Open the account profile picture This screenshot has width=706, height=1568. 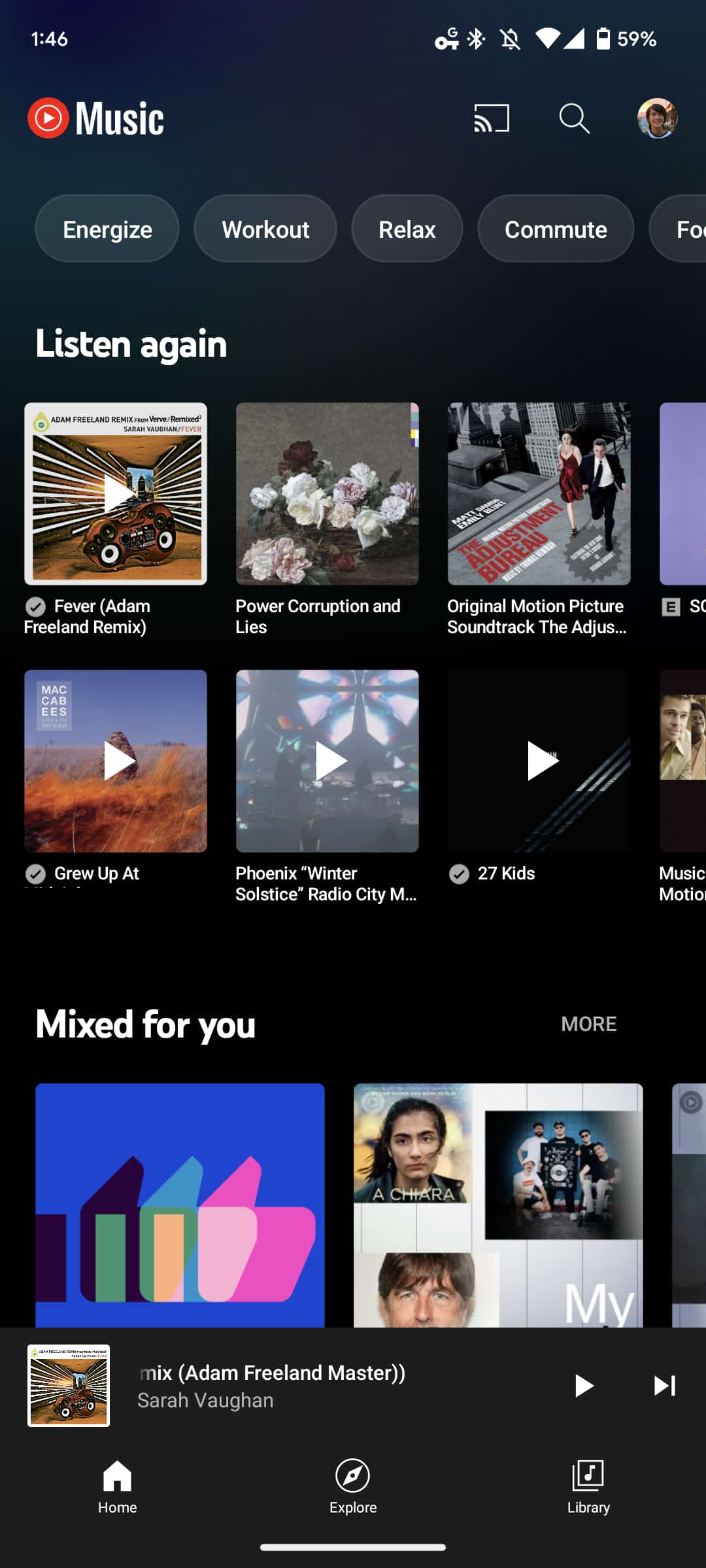tap(657, 118)
